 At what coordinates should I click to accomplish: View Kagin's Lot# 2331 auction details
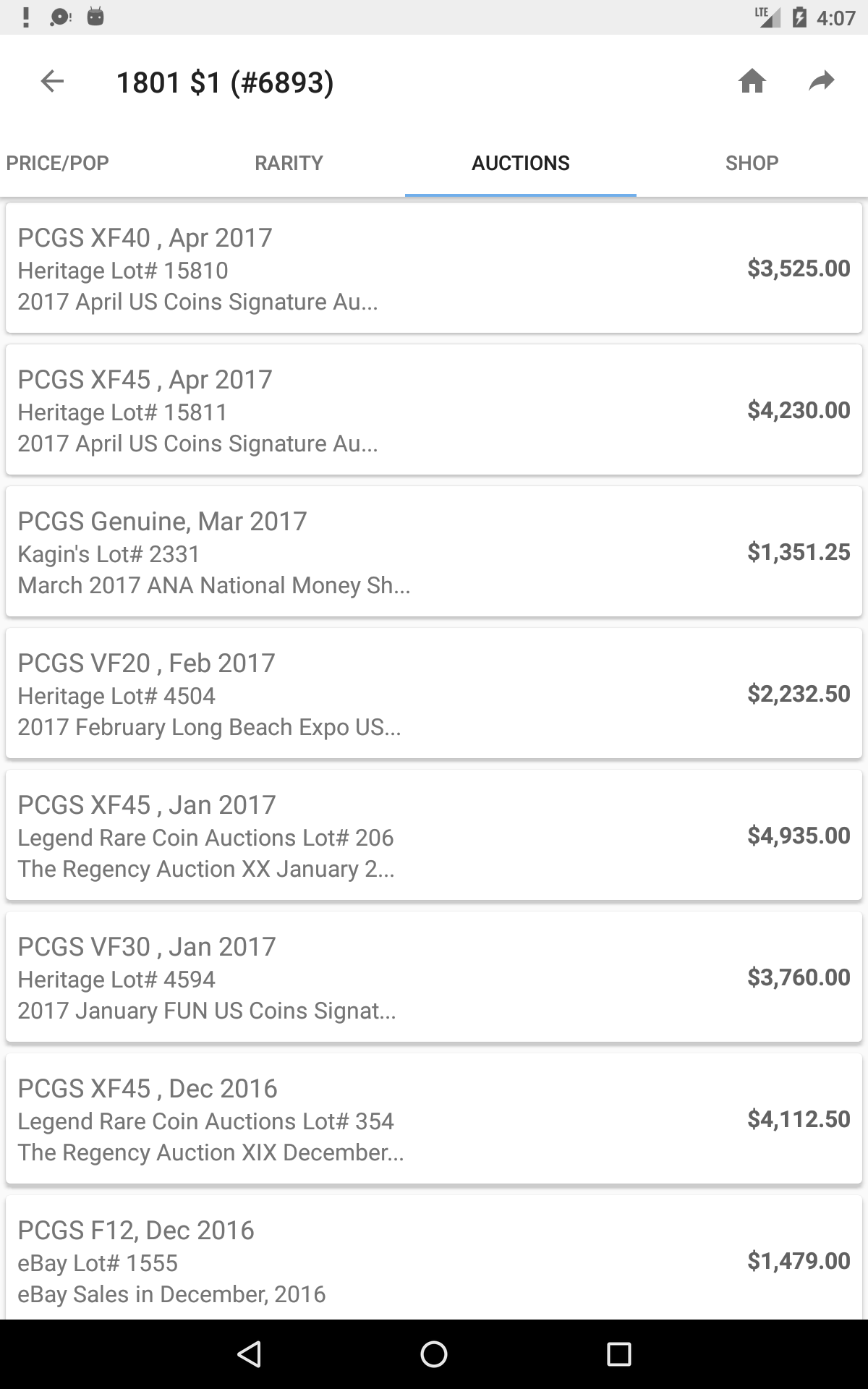tap(434, 552)
